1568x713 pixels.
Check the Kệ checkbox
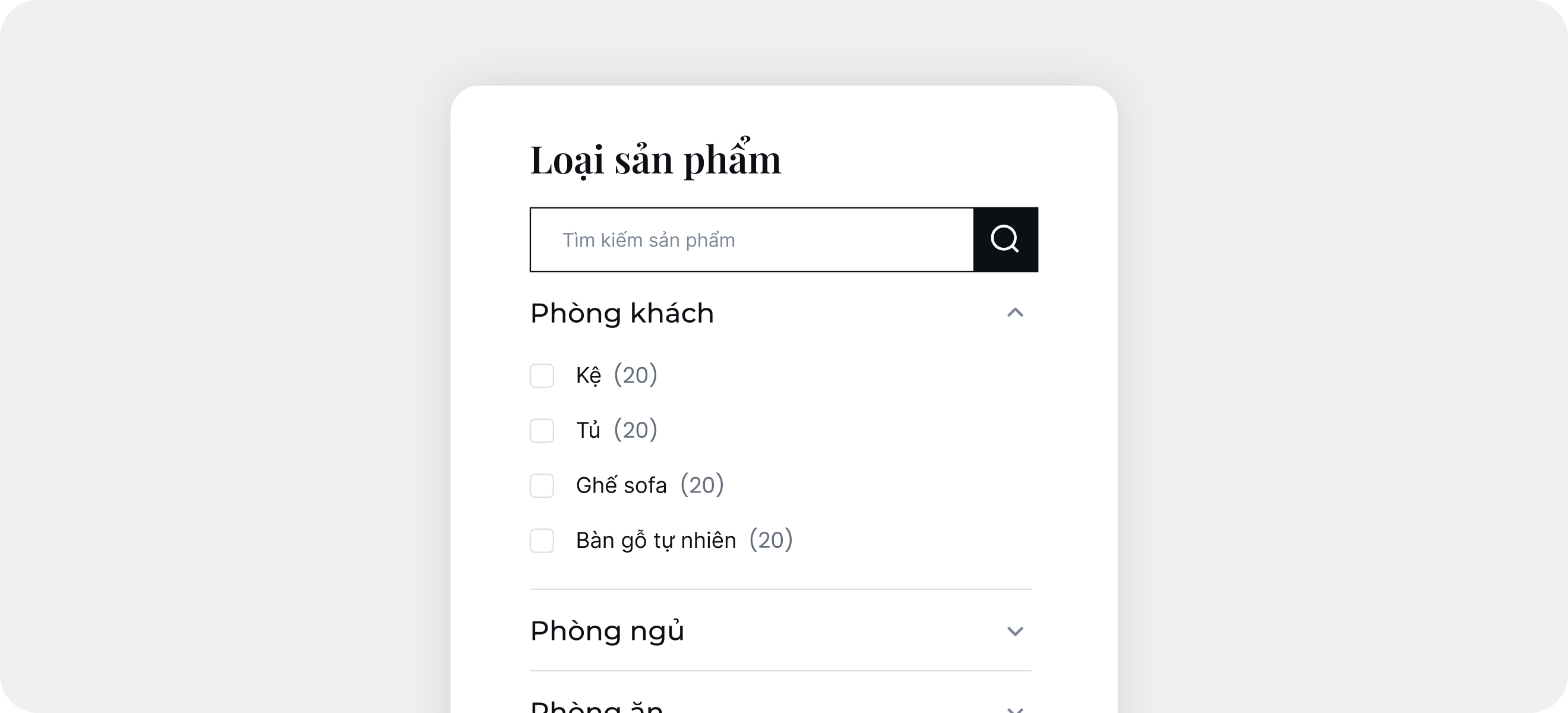pyautogui.click(x=542, y=376)
